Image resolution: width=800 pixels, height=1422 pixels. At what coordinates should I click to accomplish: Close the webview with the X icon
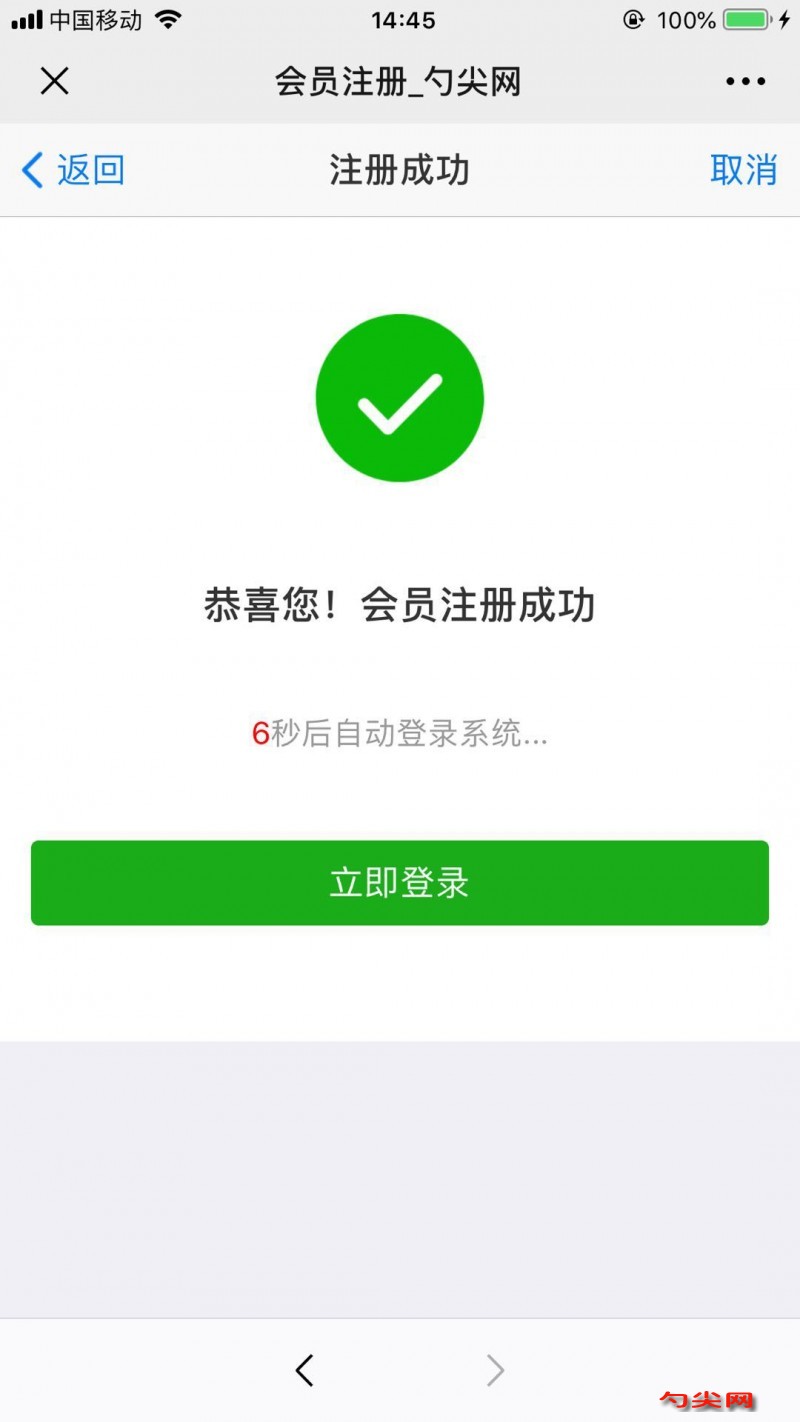(x=54, y=81)
